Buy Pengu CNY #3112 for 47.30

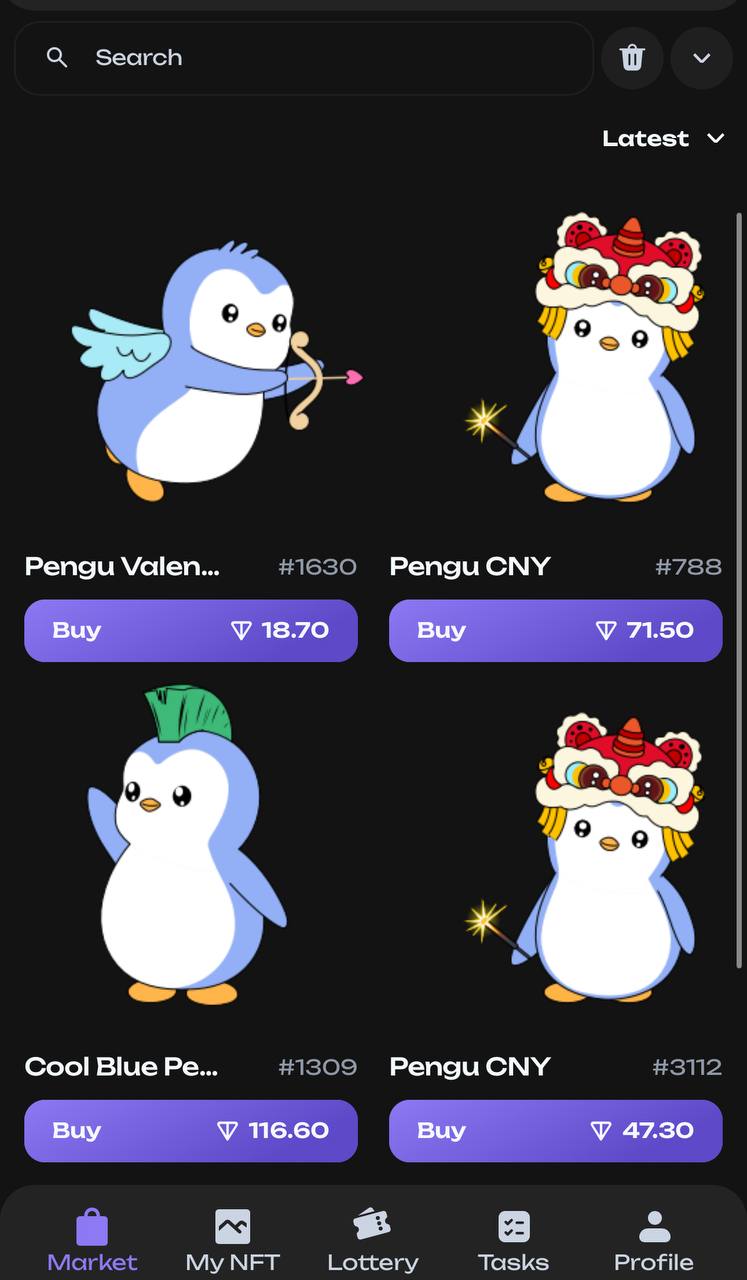click(555, 1130)
